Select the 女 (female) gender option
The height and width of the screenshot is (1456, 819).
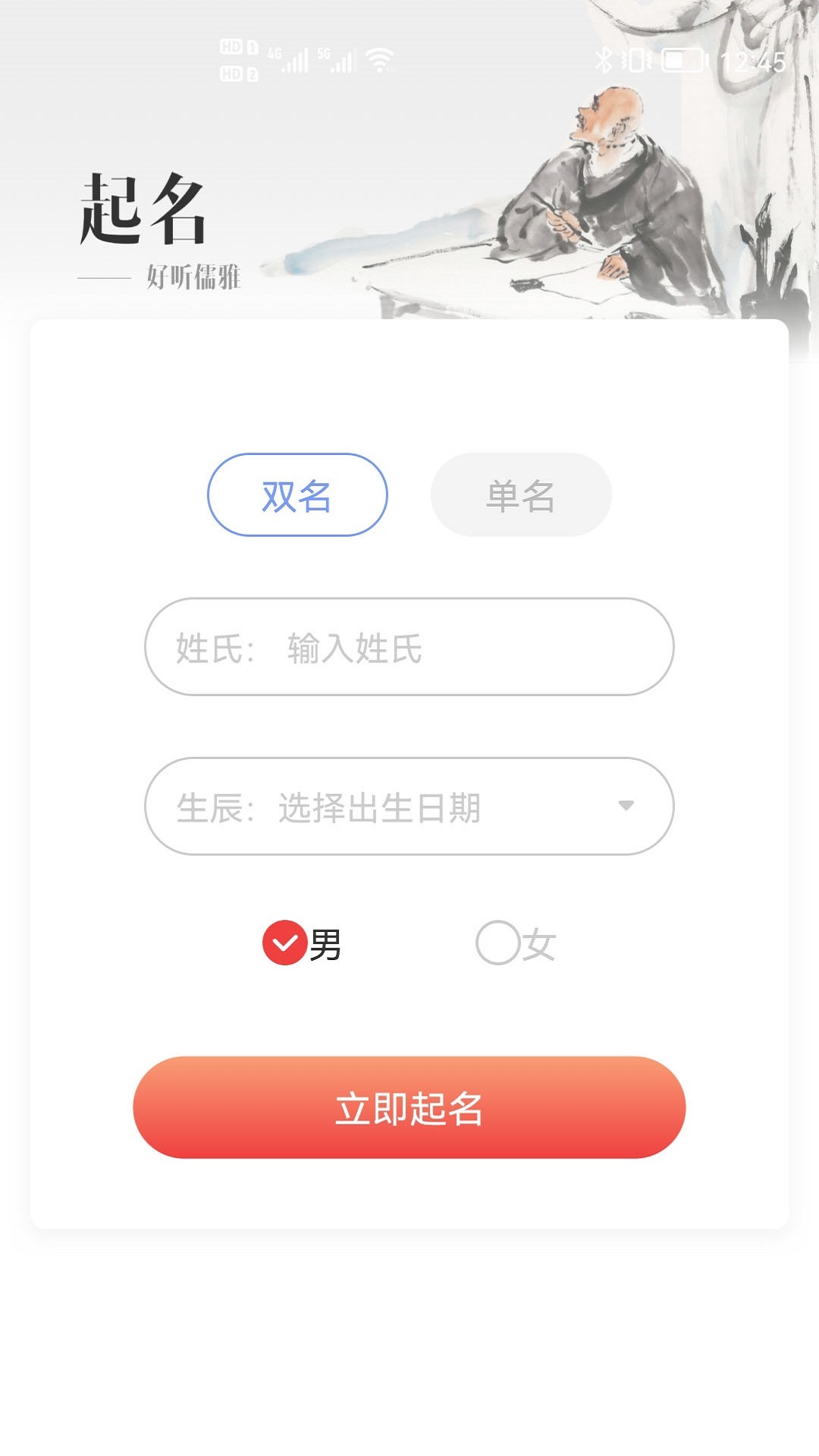point(516,943)
